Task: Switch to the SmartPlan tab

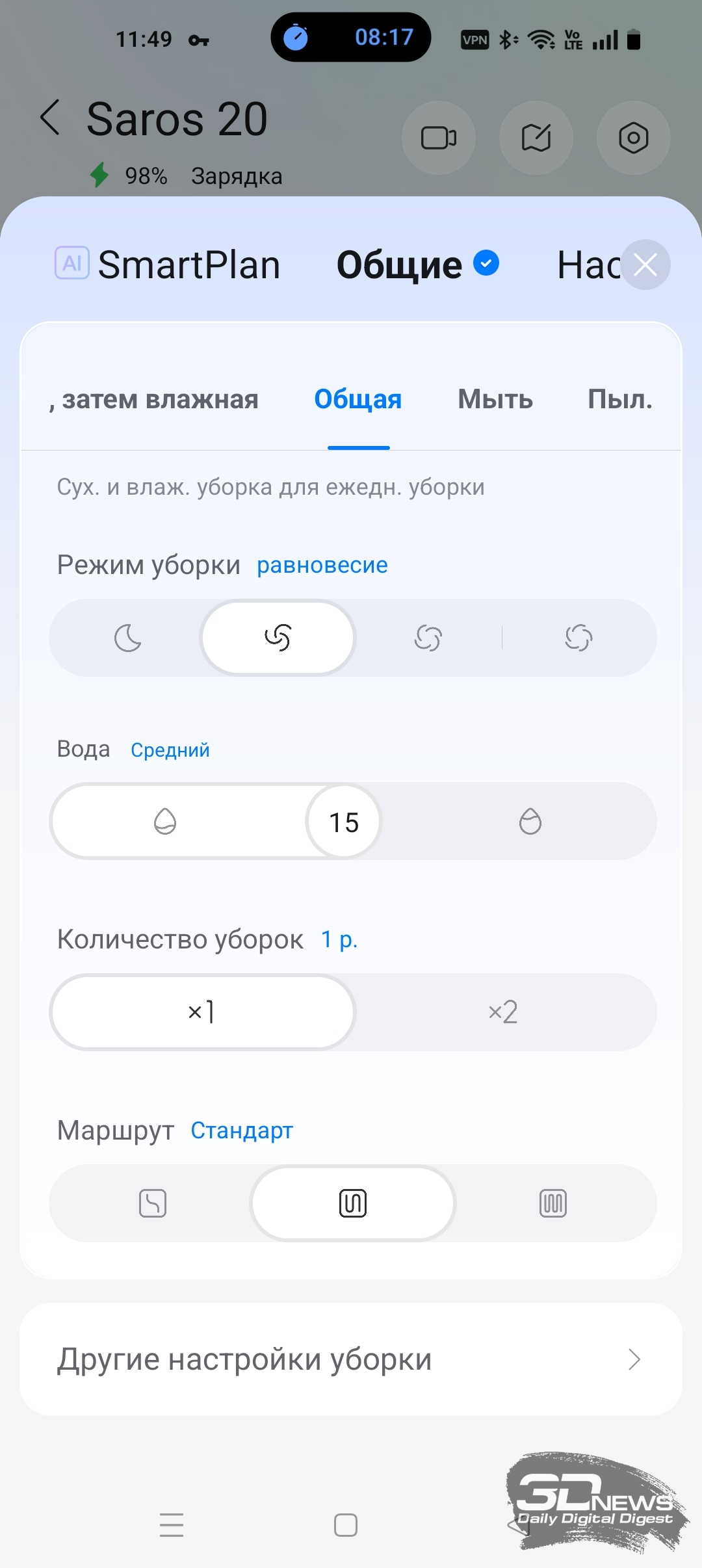Action: [x=168, y=265]
